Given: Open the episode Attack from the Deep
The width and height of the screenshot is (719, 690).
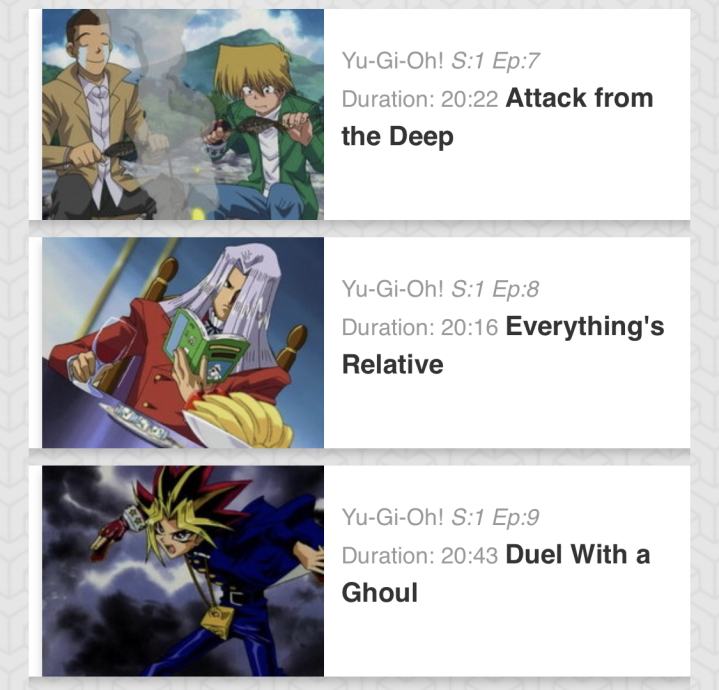Looking at the screenshot, I should point(497,116).
